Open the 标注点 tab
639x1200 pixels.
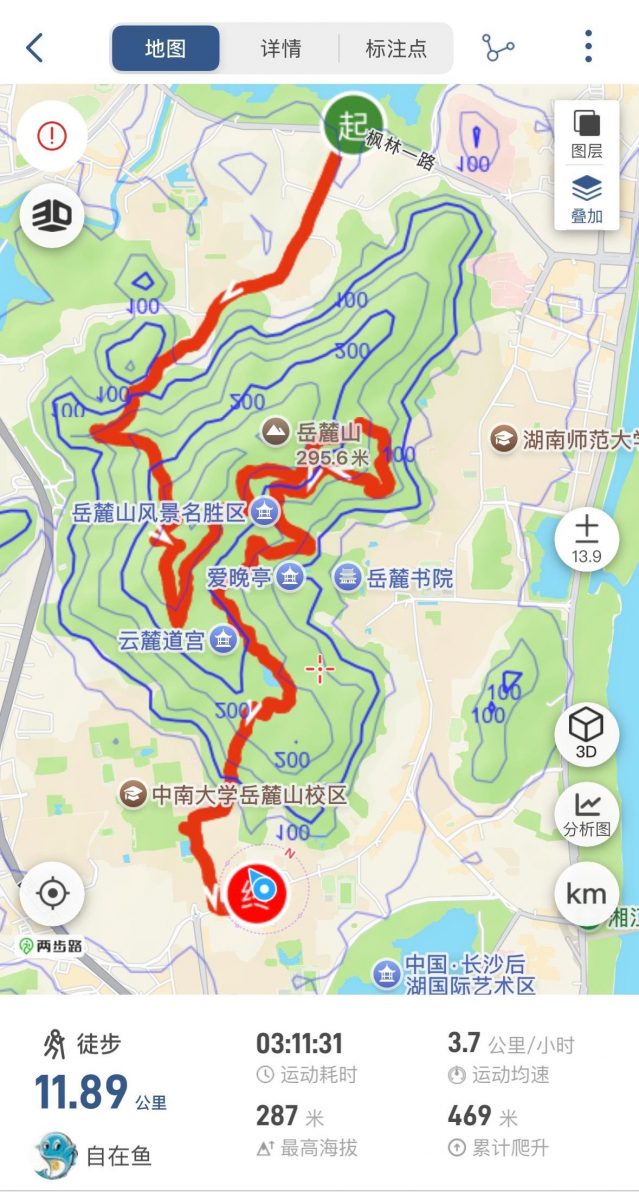click(396, 48)
